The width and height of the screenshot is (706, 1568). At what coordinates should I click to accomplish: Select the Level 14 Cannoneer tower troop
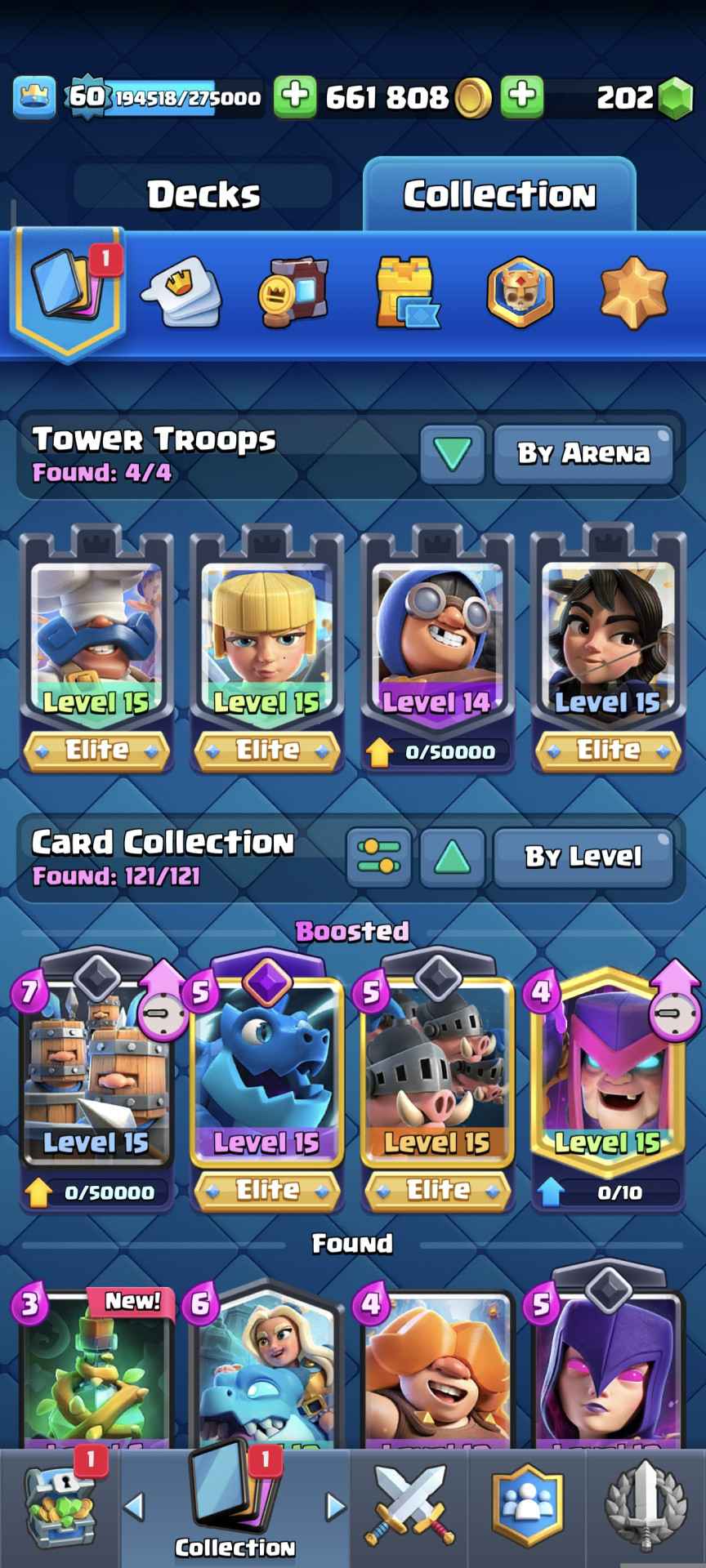[x=437, y=645]
